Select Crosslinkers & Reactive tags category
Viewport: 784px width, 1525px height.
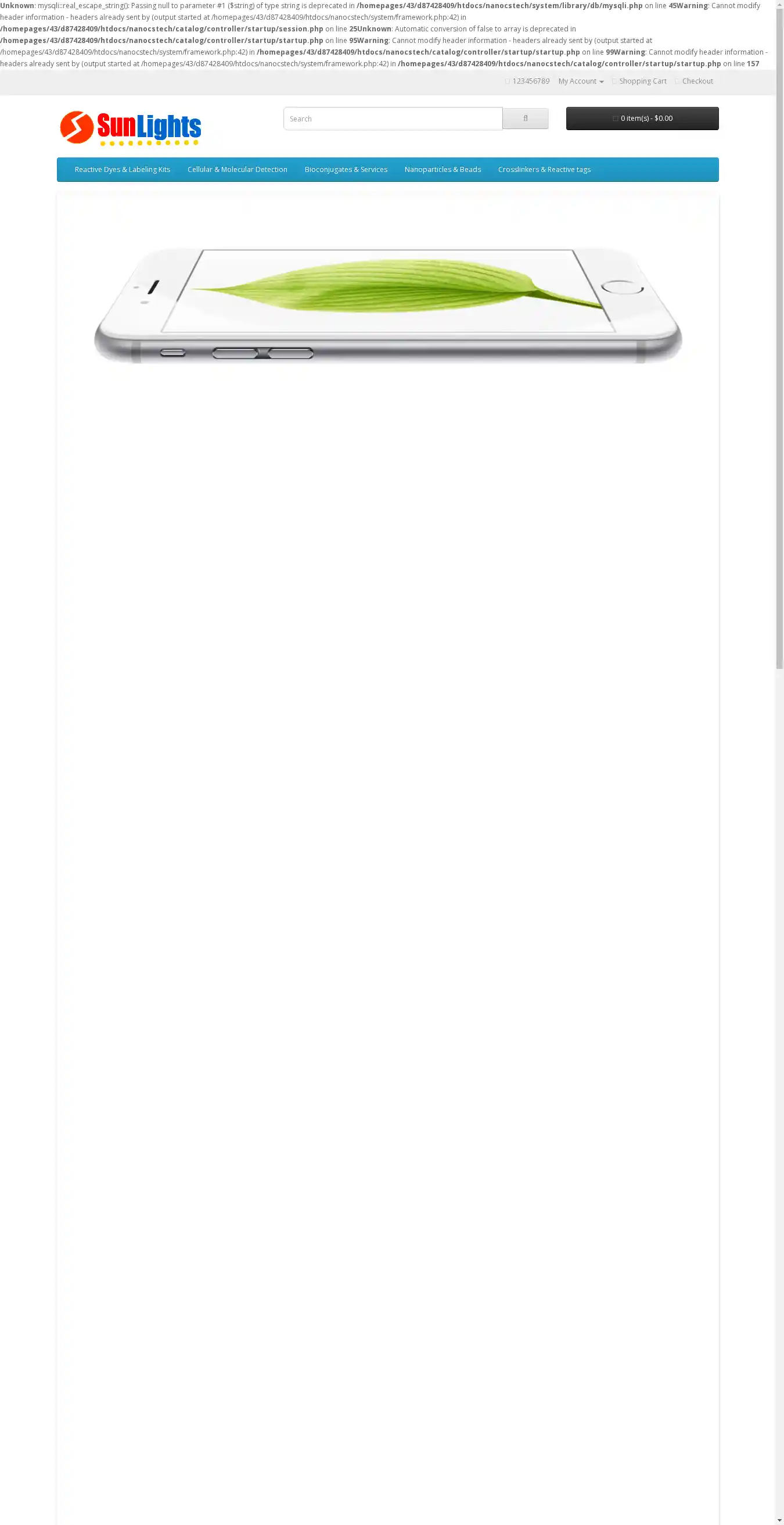pos(544,169)
